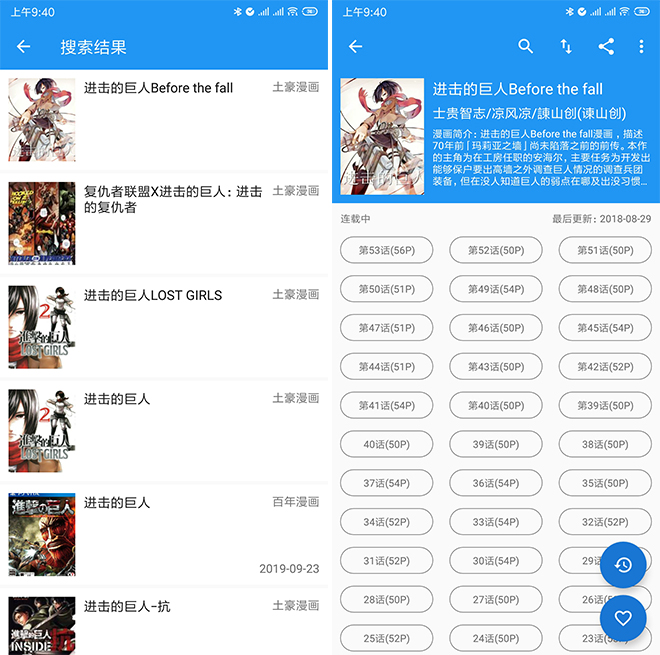The width and height of the screenshot is (660, 655).
Task: Go back from the 搜索结果 screen
Action: coord(24,47)
